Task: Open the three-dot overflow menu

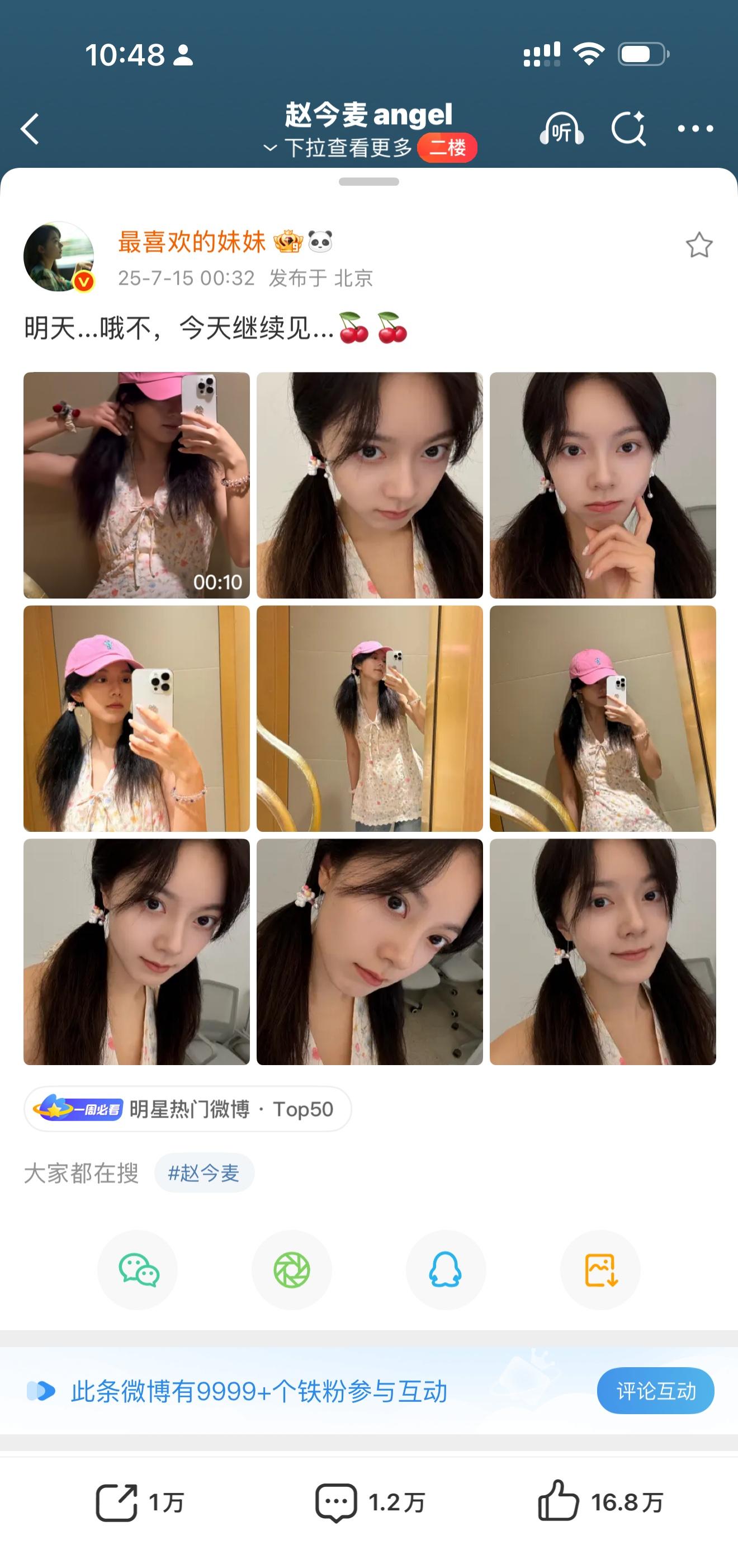Action: [x=695, y=129]
